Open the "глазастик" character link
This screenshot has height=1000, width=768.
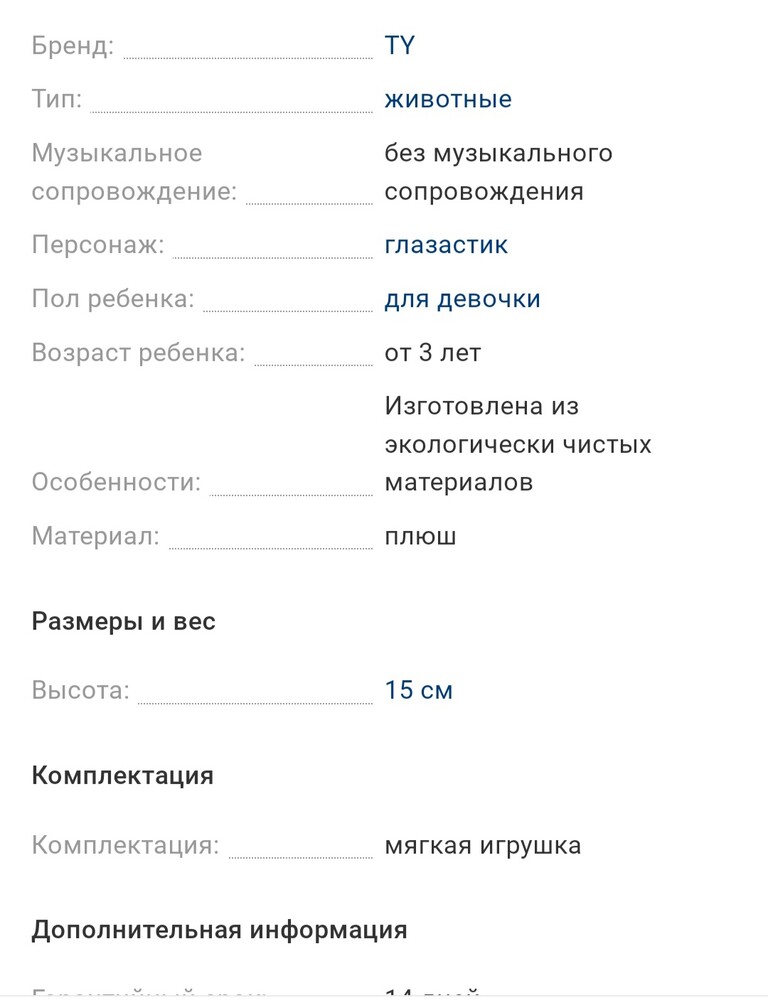tap(446, 245)
